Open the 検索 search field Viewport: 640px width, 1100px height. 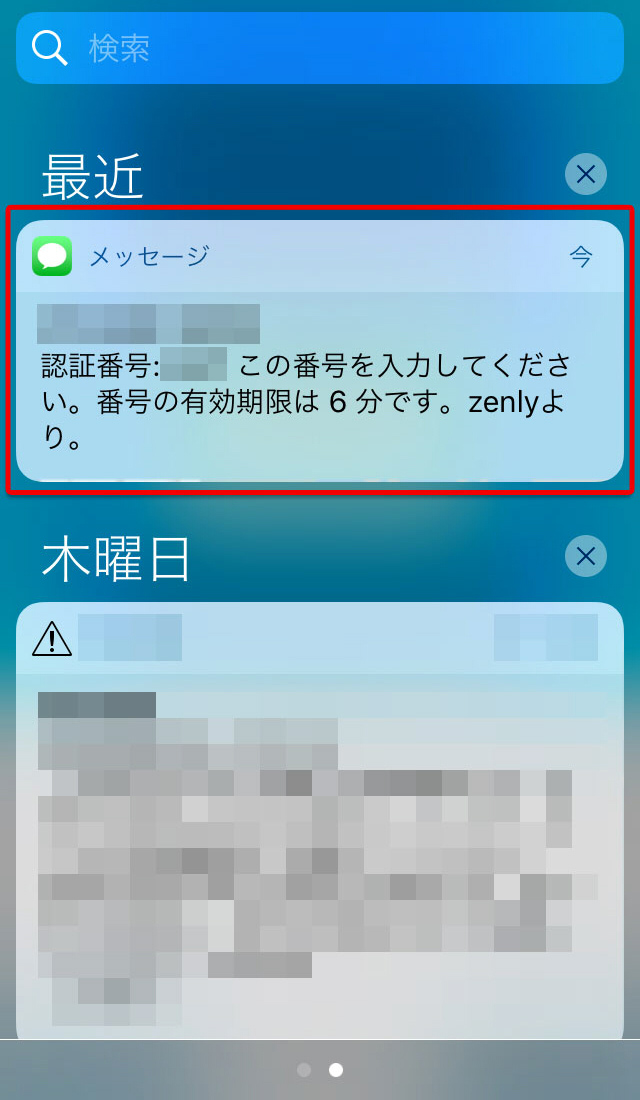pyautogui.click(x=320, y=48)
